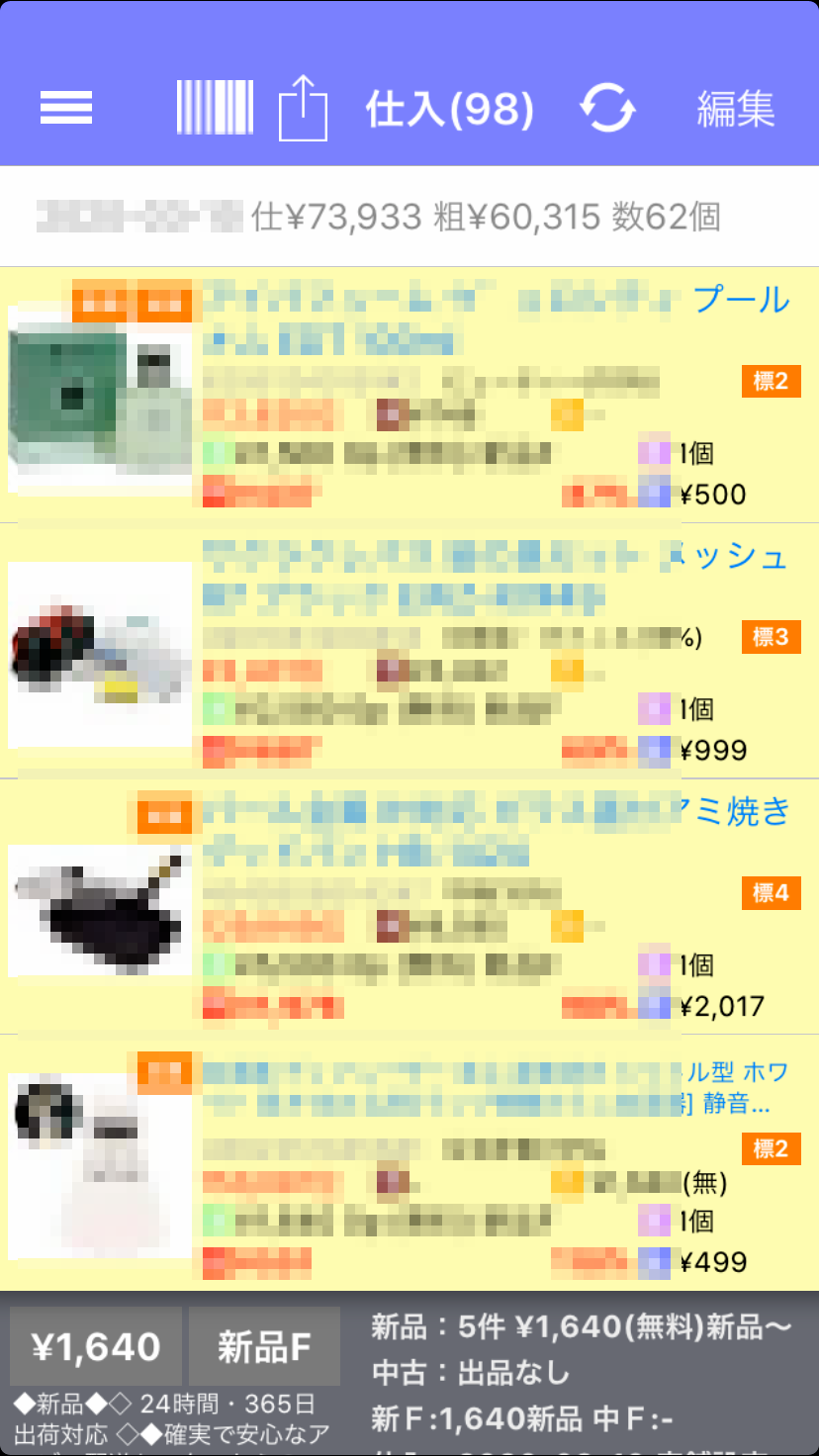Tap the 編集 edit button

pyautogui.click(x=735, y=109)
